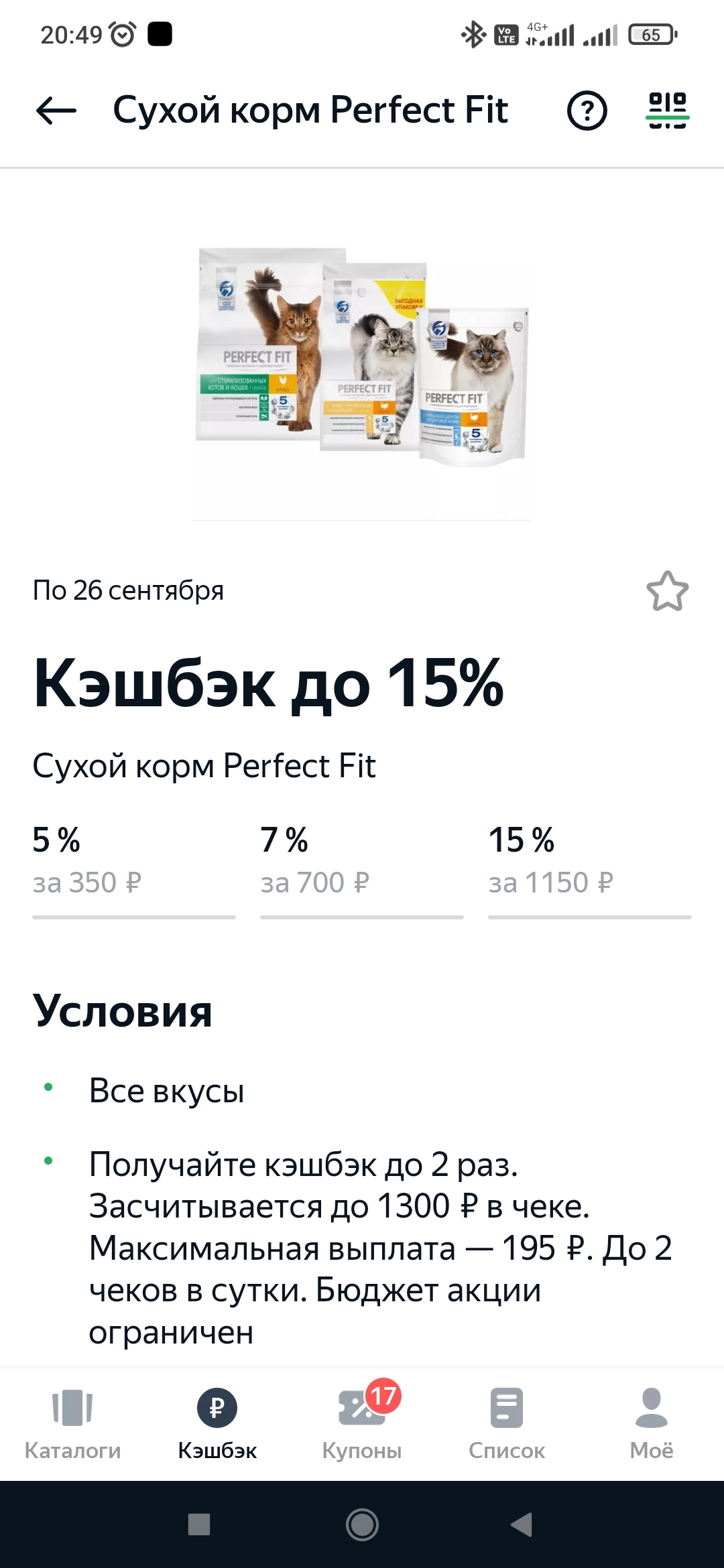This screenshot has height=1568, width=724.
Task: Tap the system home button
Action: point(362,1525)
